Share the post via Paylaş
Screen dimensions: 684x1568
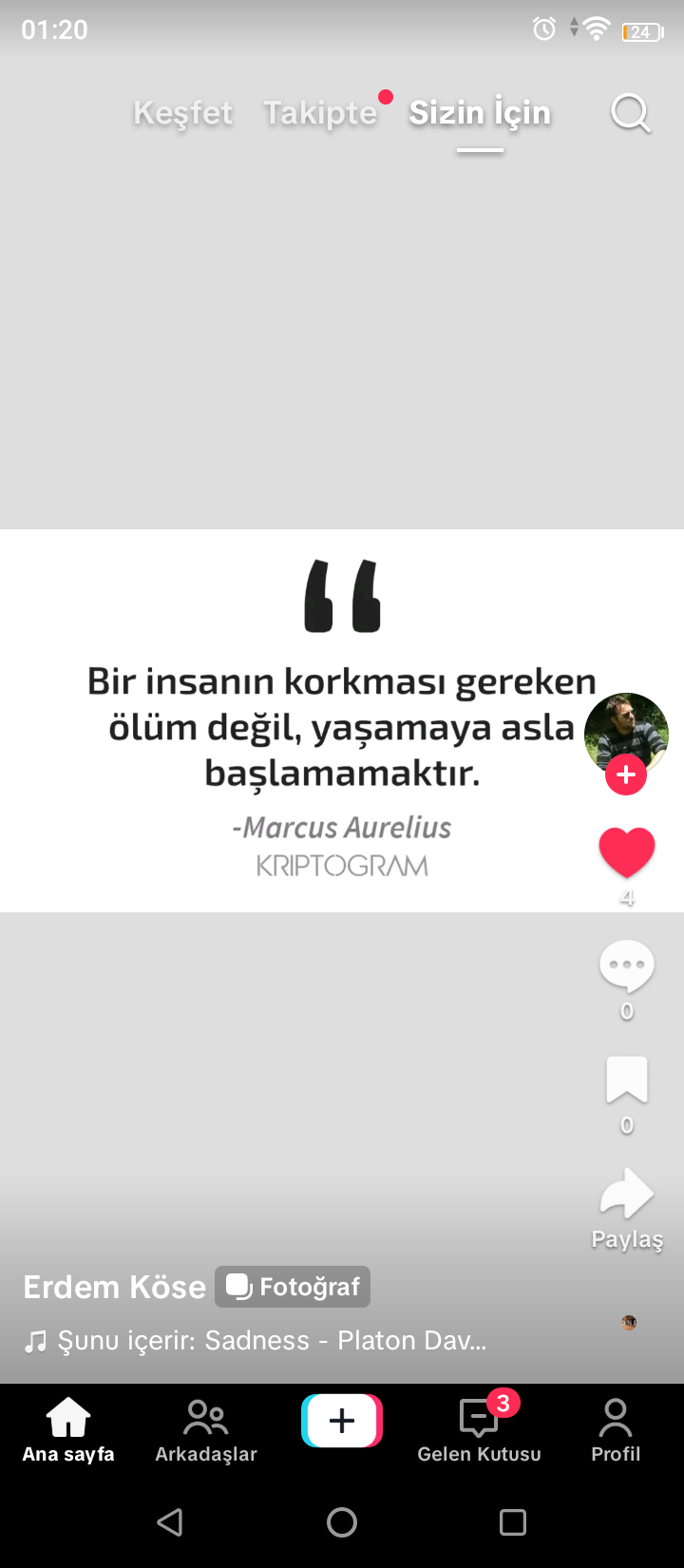click(627, 1208)
